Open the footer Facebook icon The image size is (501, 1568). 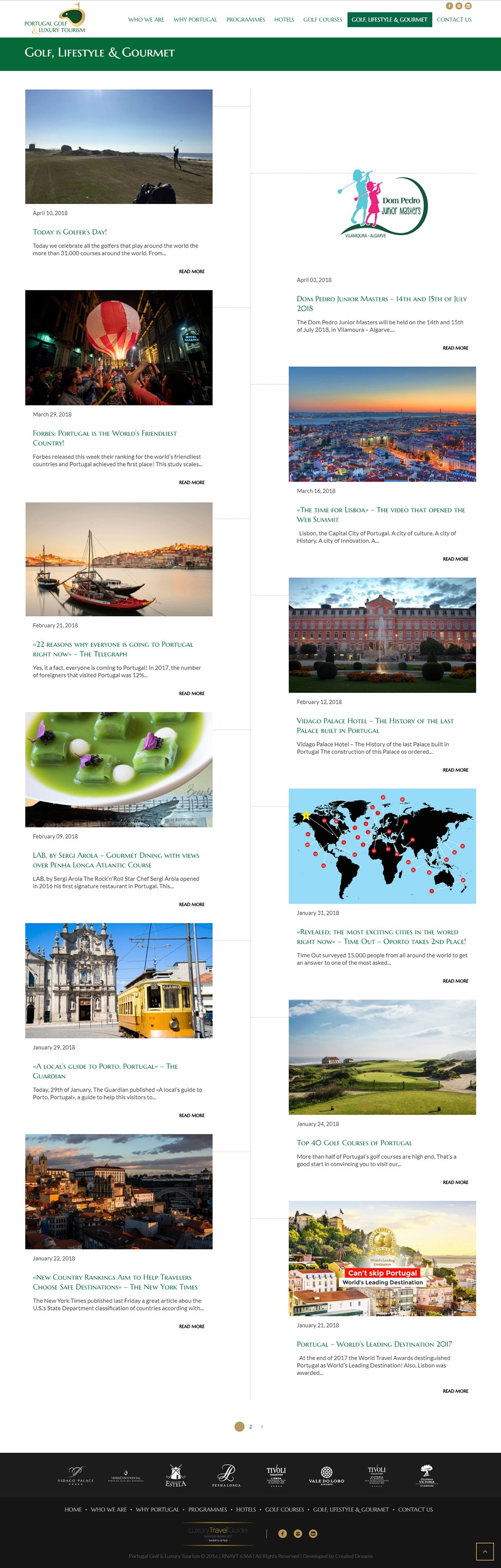coord(283,1533)
